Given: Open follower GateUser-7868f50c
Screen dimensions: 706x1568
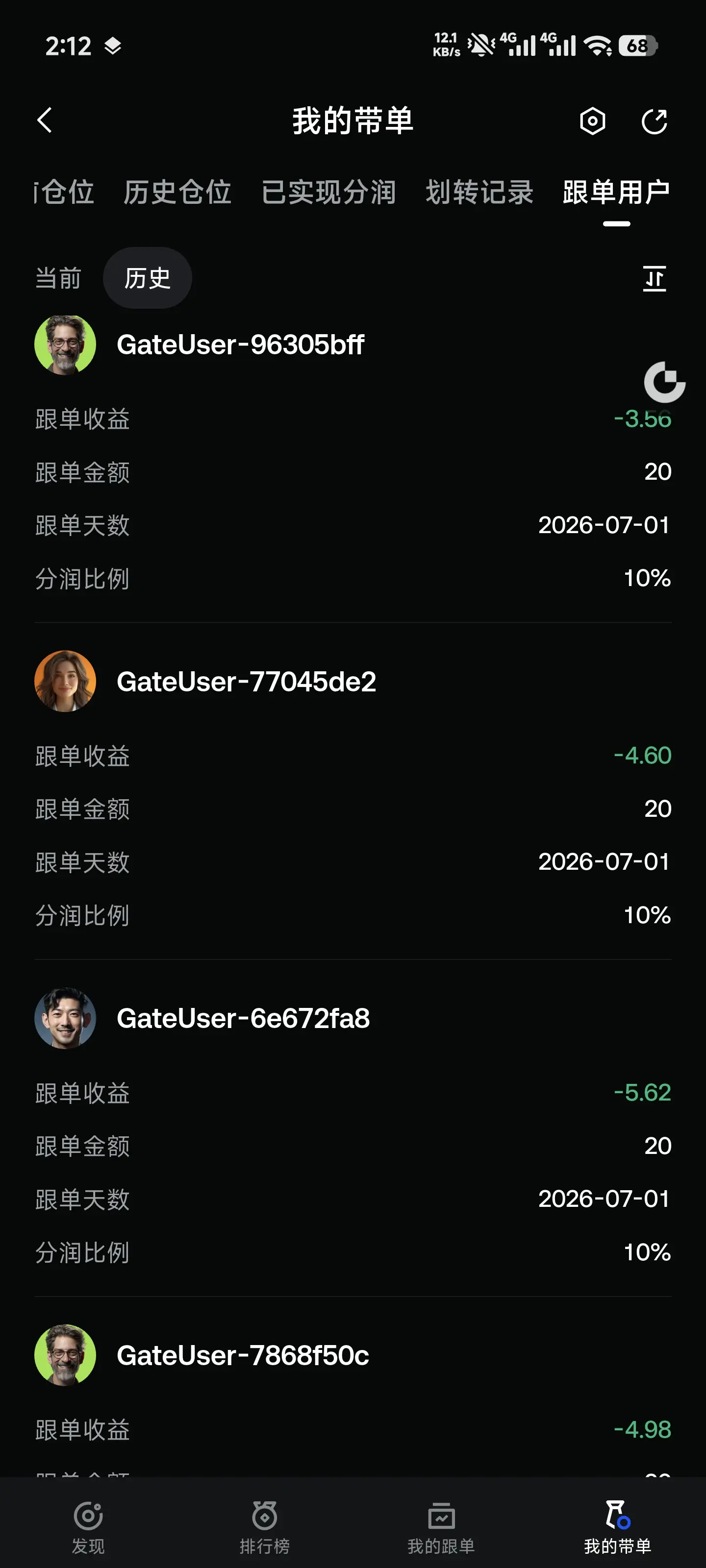Looking at the screenshot, I should (243, 1355).
